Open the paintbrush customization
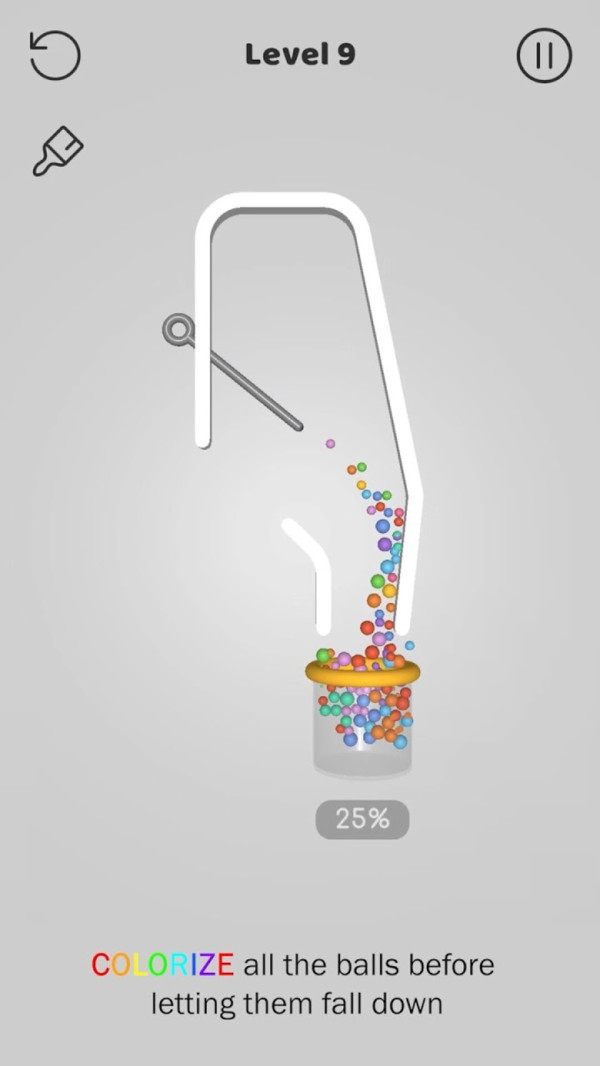This screenshot has width=600, height=1066. click(58, 151)
